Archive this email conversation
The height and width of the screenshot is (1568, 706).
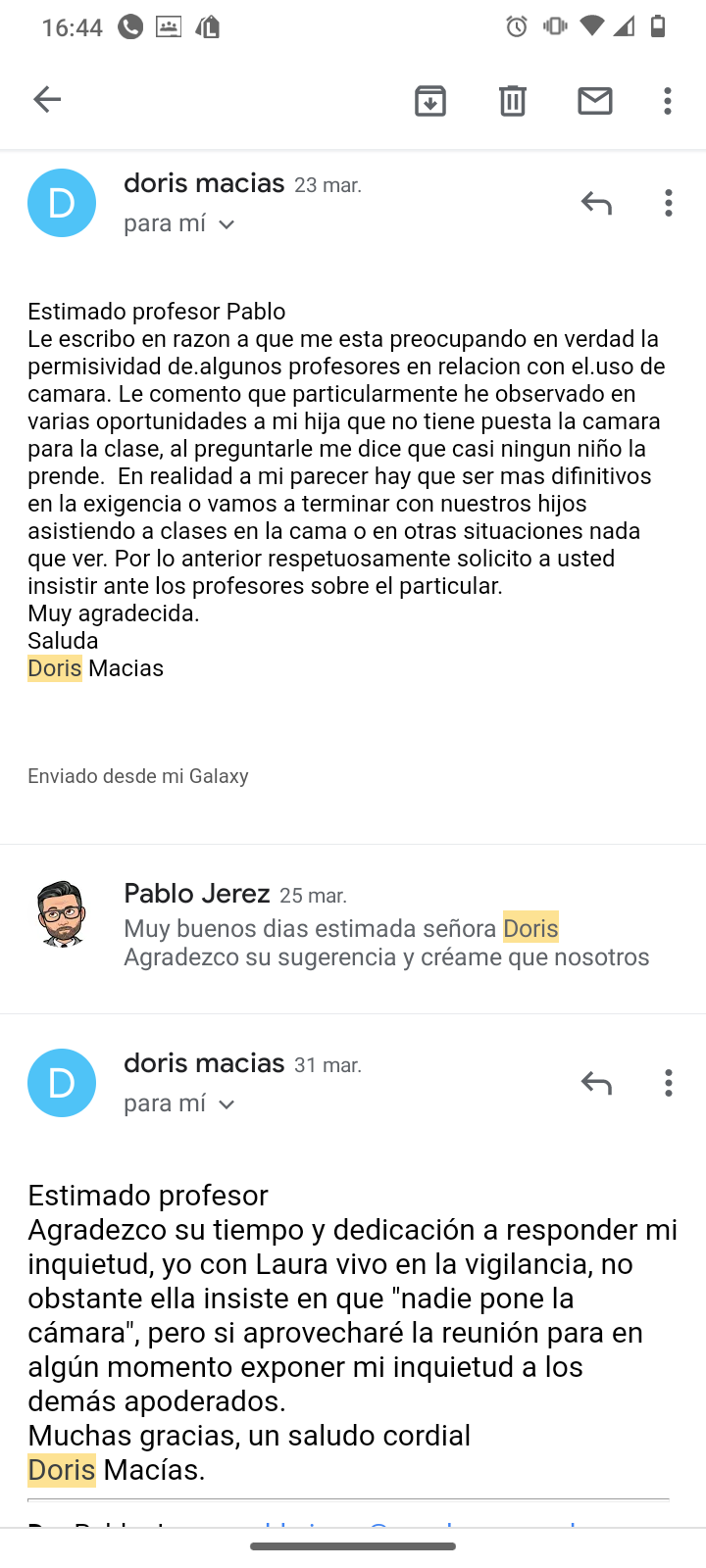tap(430, 100)
